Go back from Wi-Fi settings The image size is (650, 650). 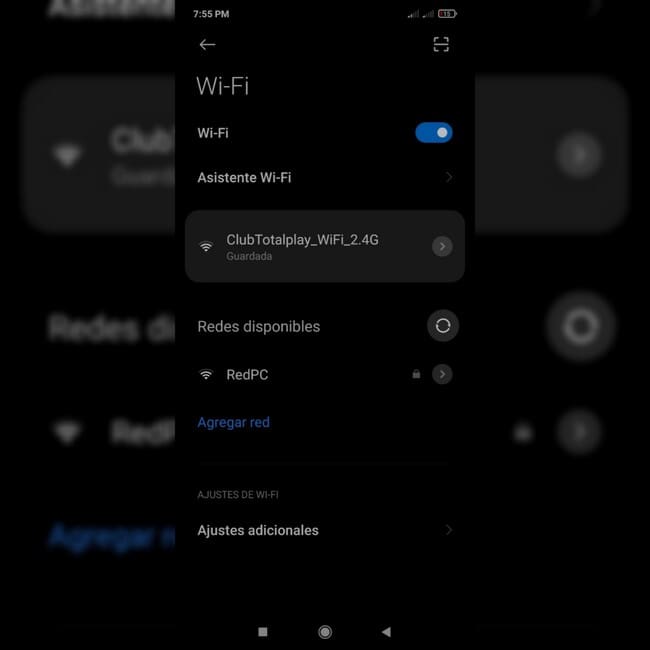click(x=207, y=44)
